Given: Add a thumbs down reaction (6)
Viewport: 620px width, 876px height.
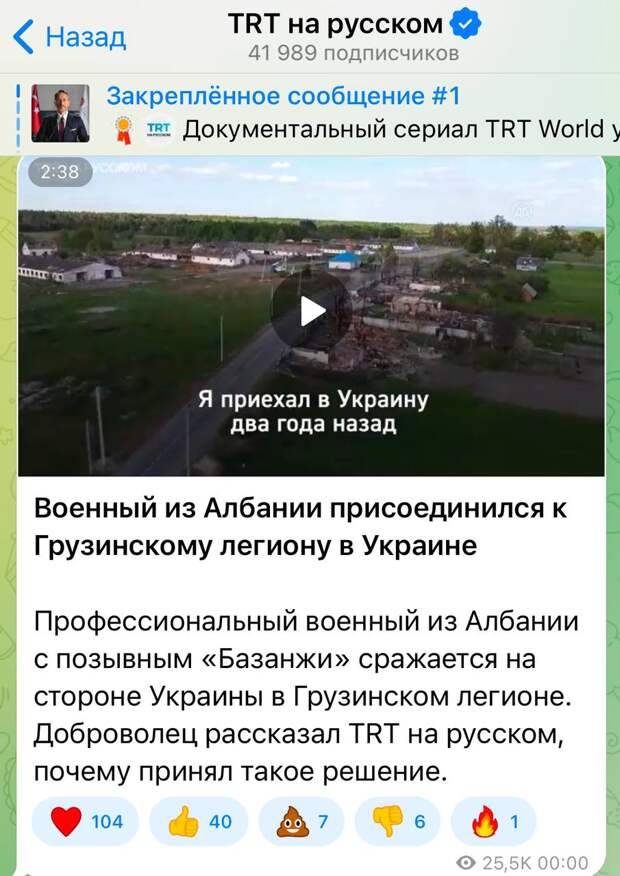Looking at the screenshot, I should 398,822.
